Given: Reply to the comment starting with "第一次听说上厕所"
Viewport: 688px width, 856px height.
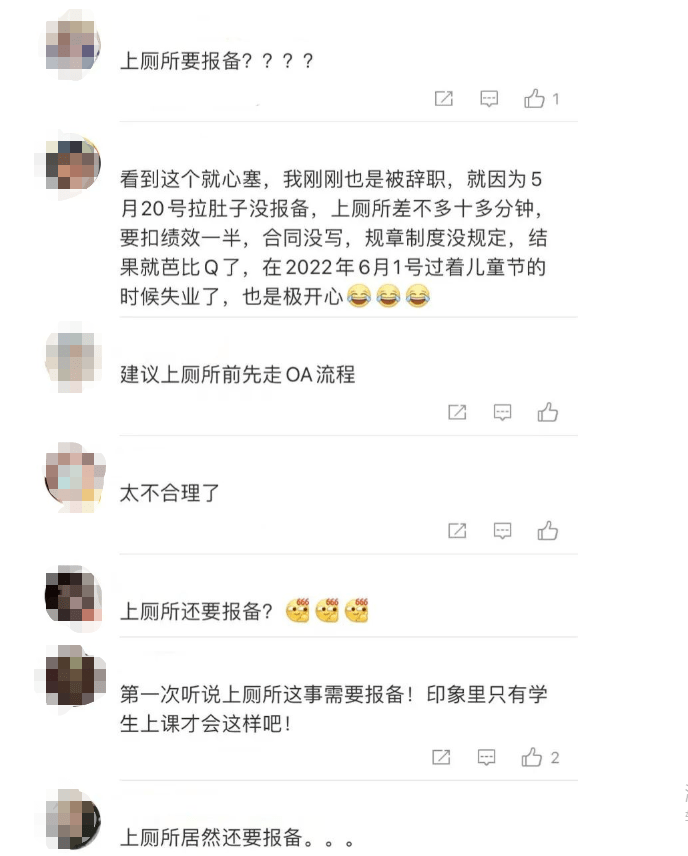Looking at the screenshot, I should pyautogui.click(x=487, y=757).
